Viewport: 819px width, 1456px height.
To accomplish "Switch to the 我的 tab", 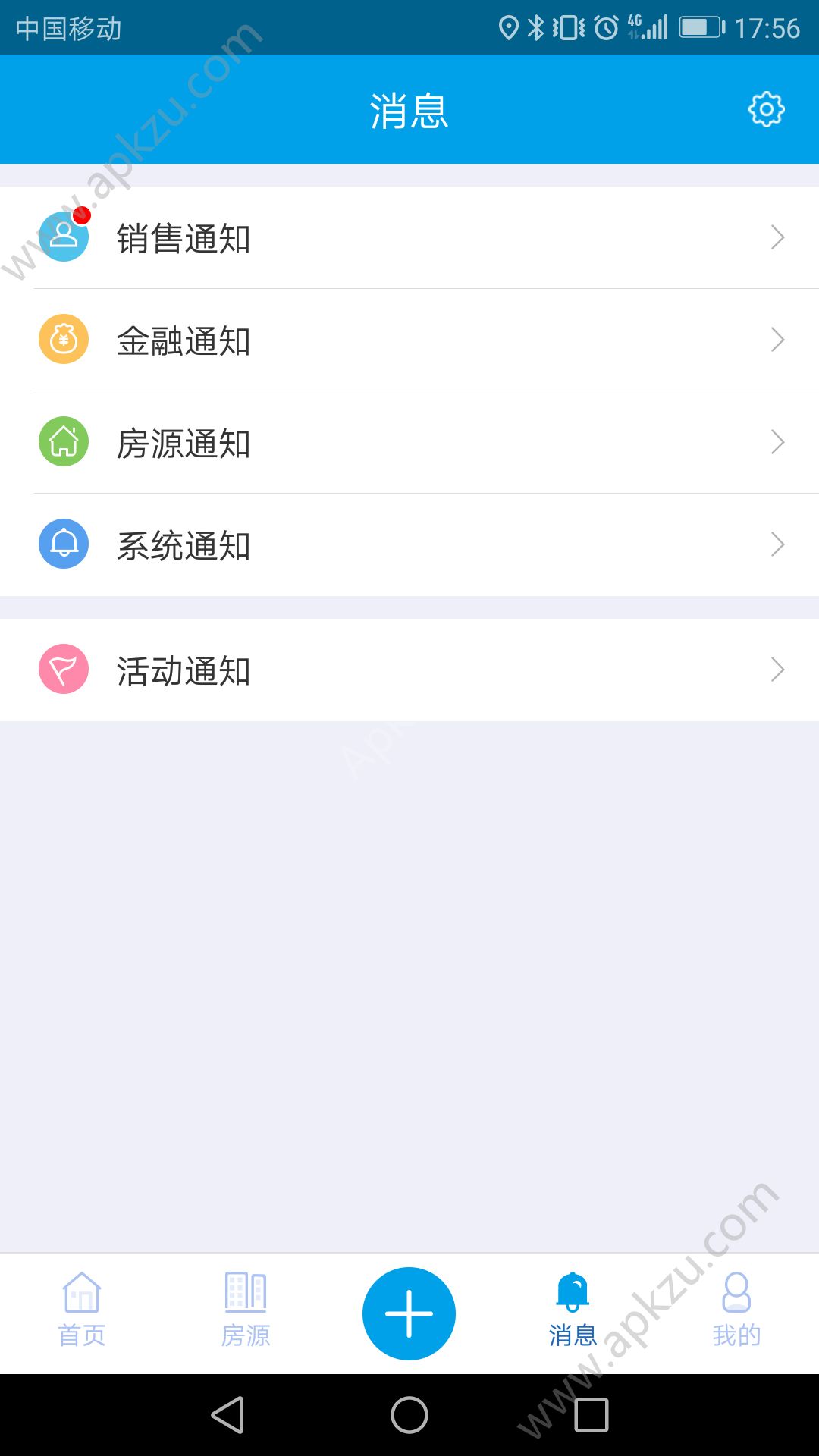I will pos(736,1312).
